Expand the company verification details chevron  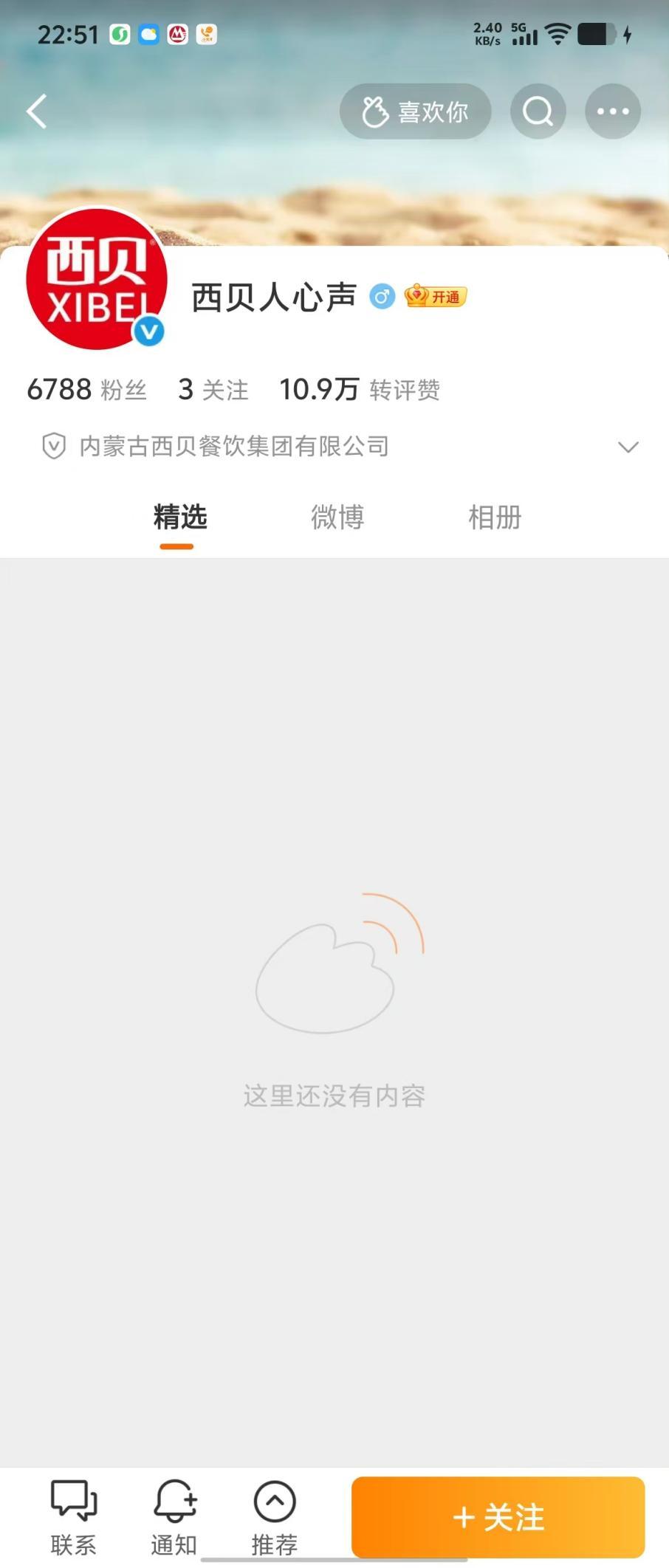(628, 447)
